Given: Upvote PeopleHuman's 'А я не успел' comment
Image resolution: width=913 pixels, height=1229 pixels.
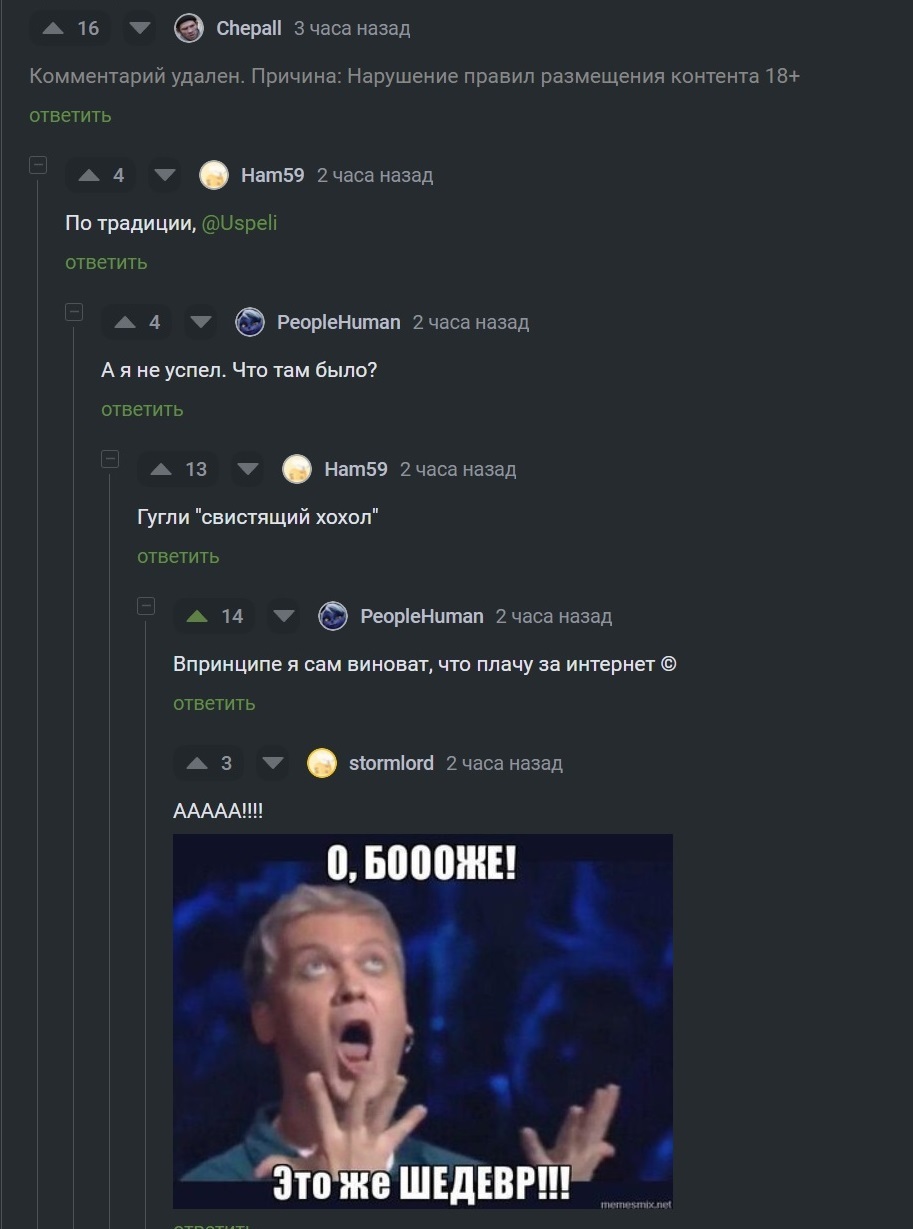Looking at the screenshot, I should (125, 323).
